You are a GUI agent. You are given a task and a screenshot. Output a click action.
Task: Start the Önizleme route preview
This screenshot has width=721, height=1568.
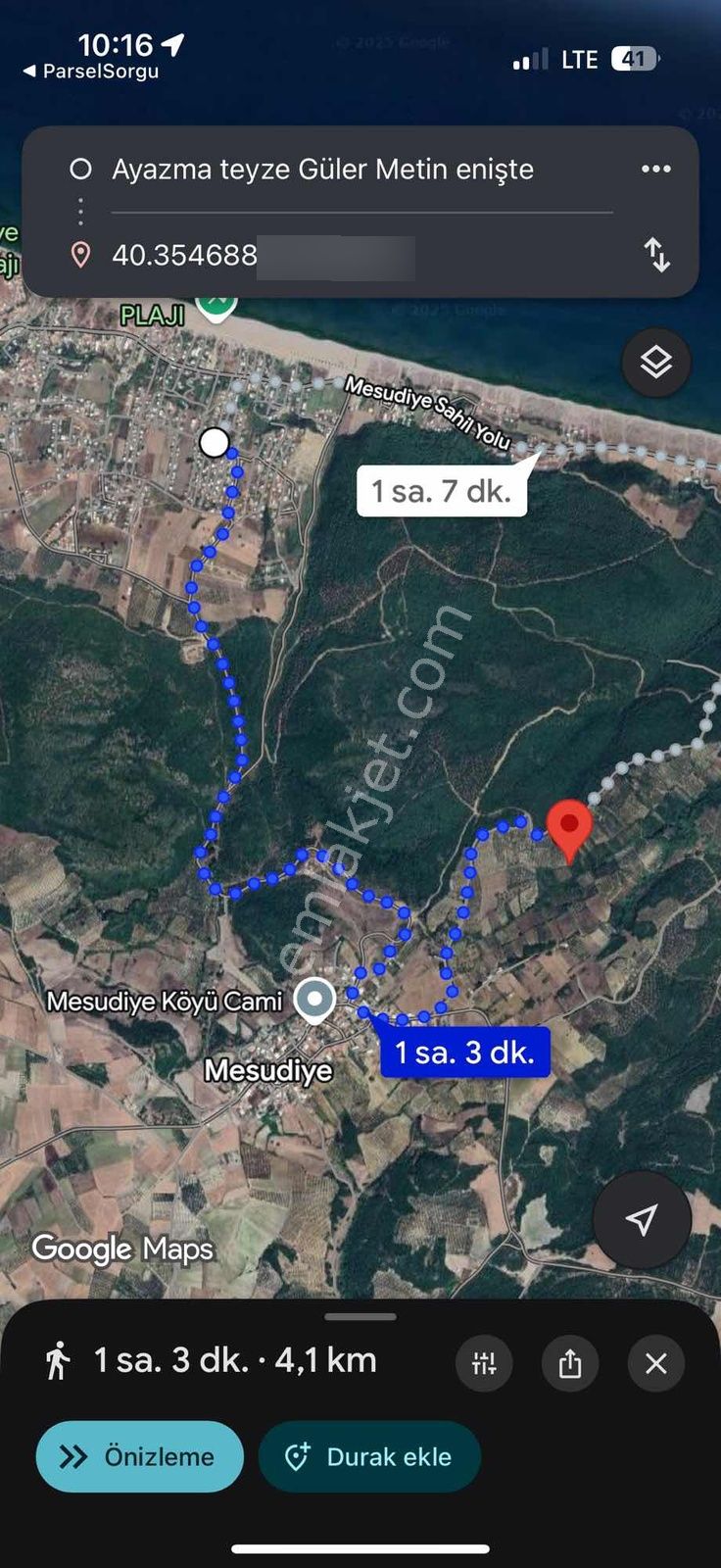point(140,1456)
